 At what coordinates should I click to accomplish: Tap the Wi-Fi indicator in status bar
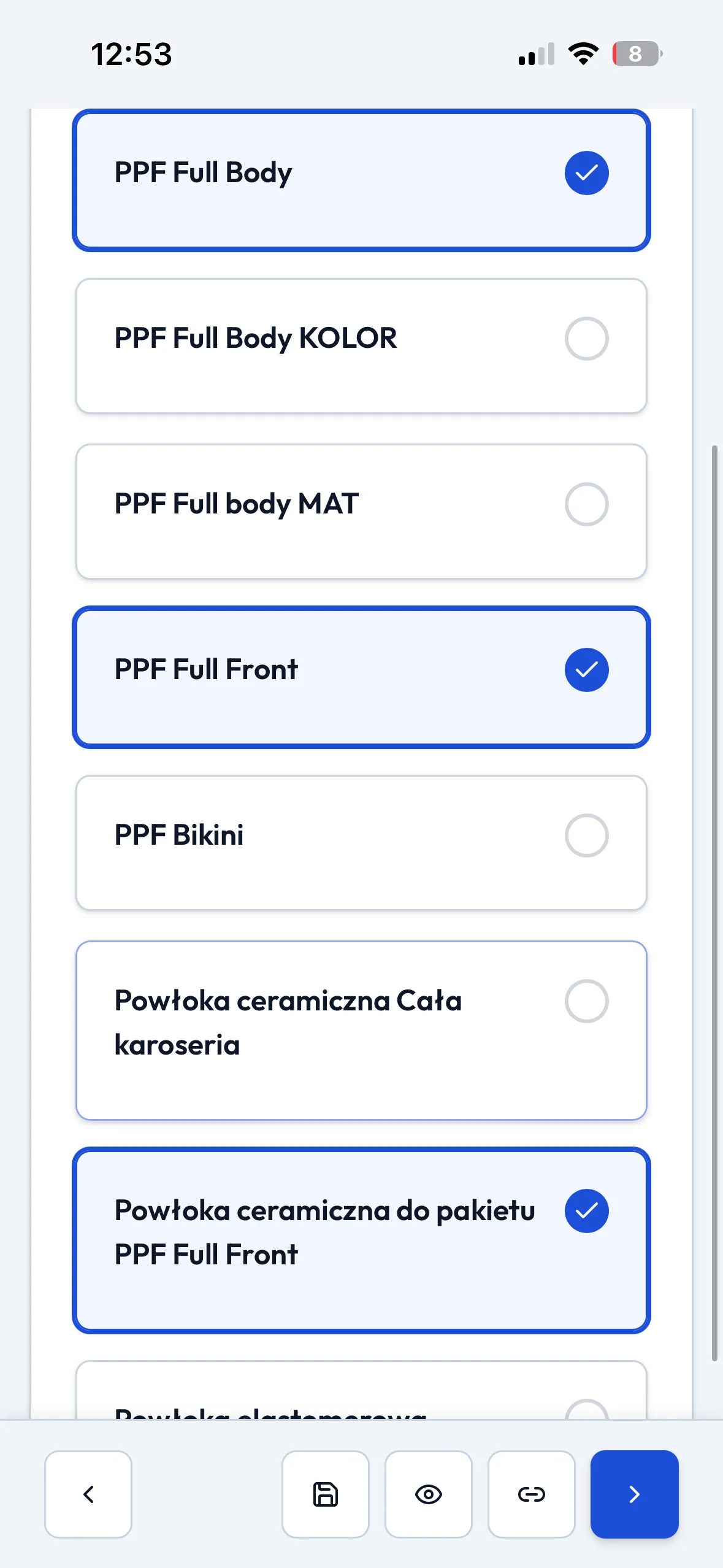point(582,55)
